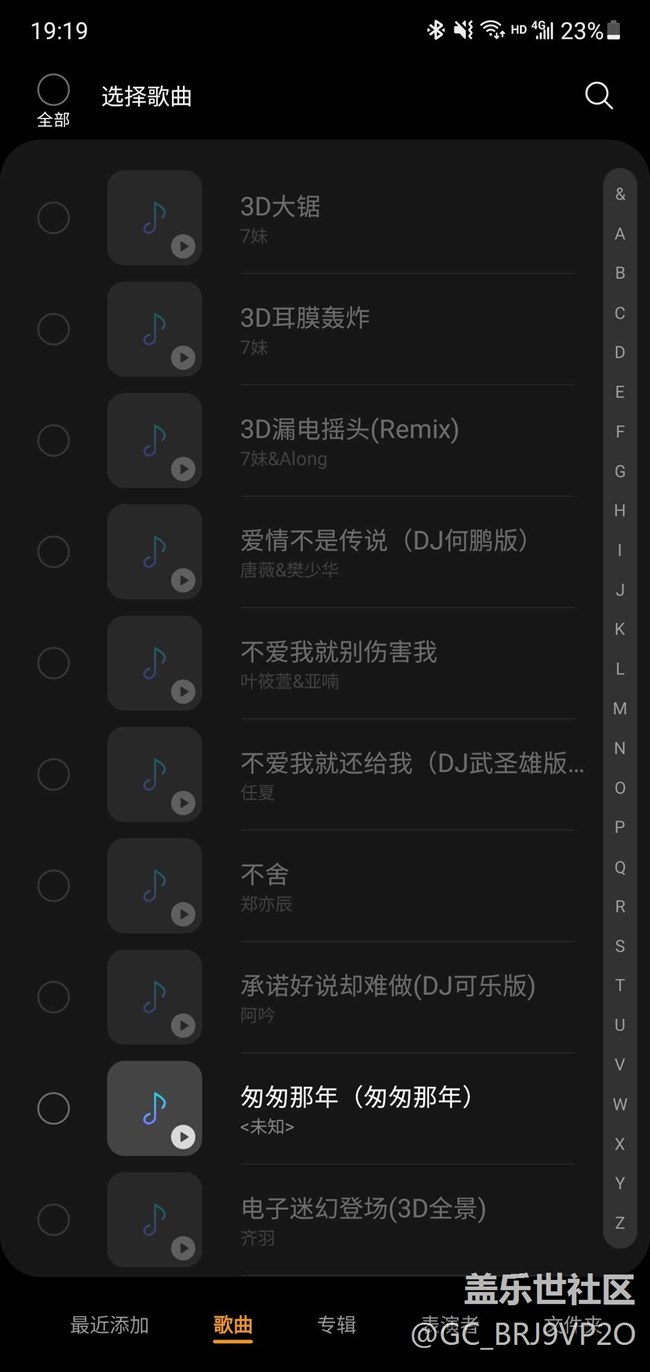This screenshot has width=650, height=1372.
Task: Select all songs with 全部 circle
Action: pyautogui.click(x=53, y=90)
